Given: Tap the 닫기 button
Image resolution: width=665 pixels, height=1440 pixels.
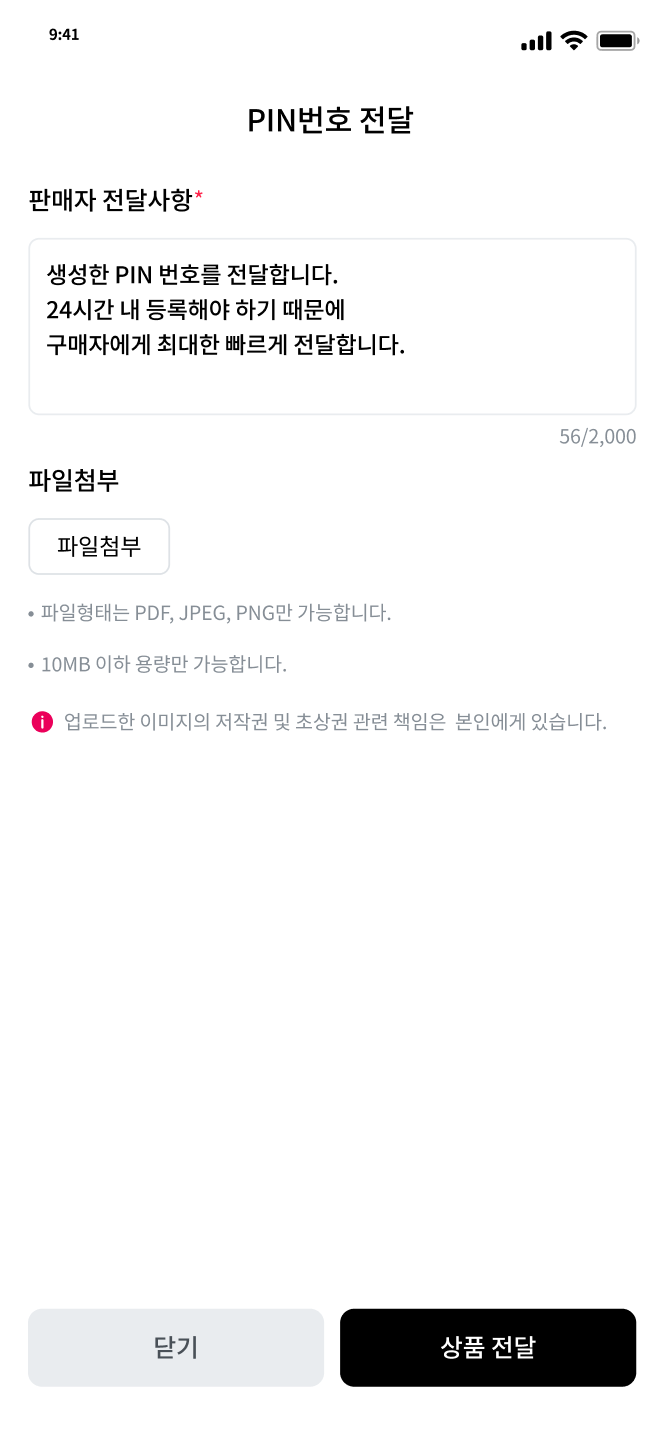Looking at the screenshot, I should (x=176, y=1347).
